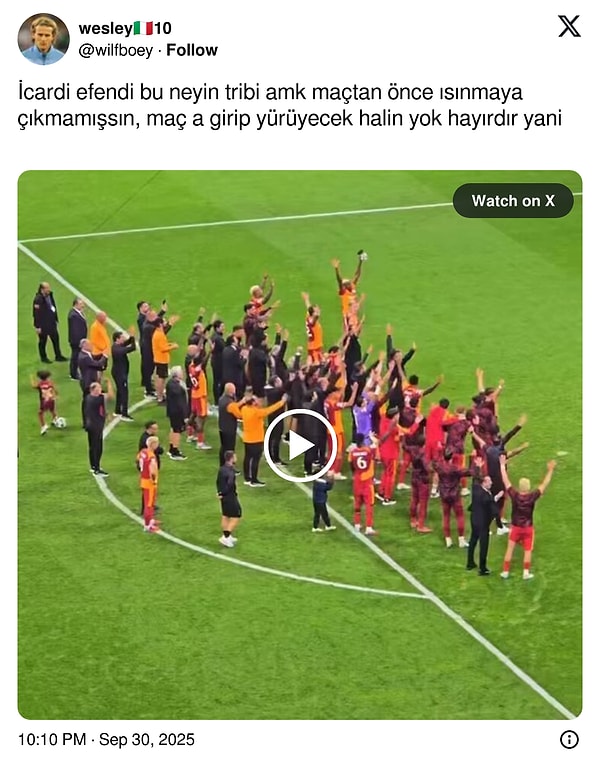Image resolution: width=600 pixels, height=770 pixels.
Task: Open the X logo link
Action: point(569,26)
